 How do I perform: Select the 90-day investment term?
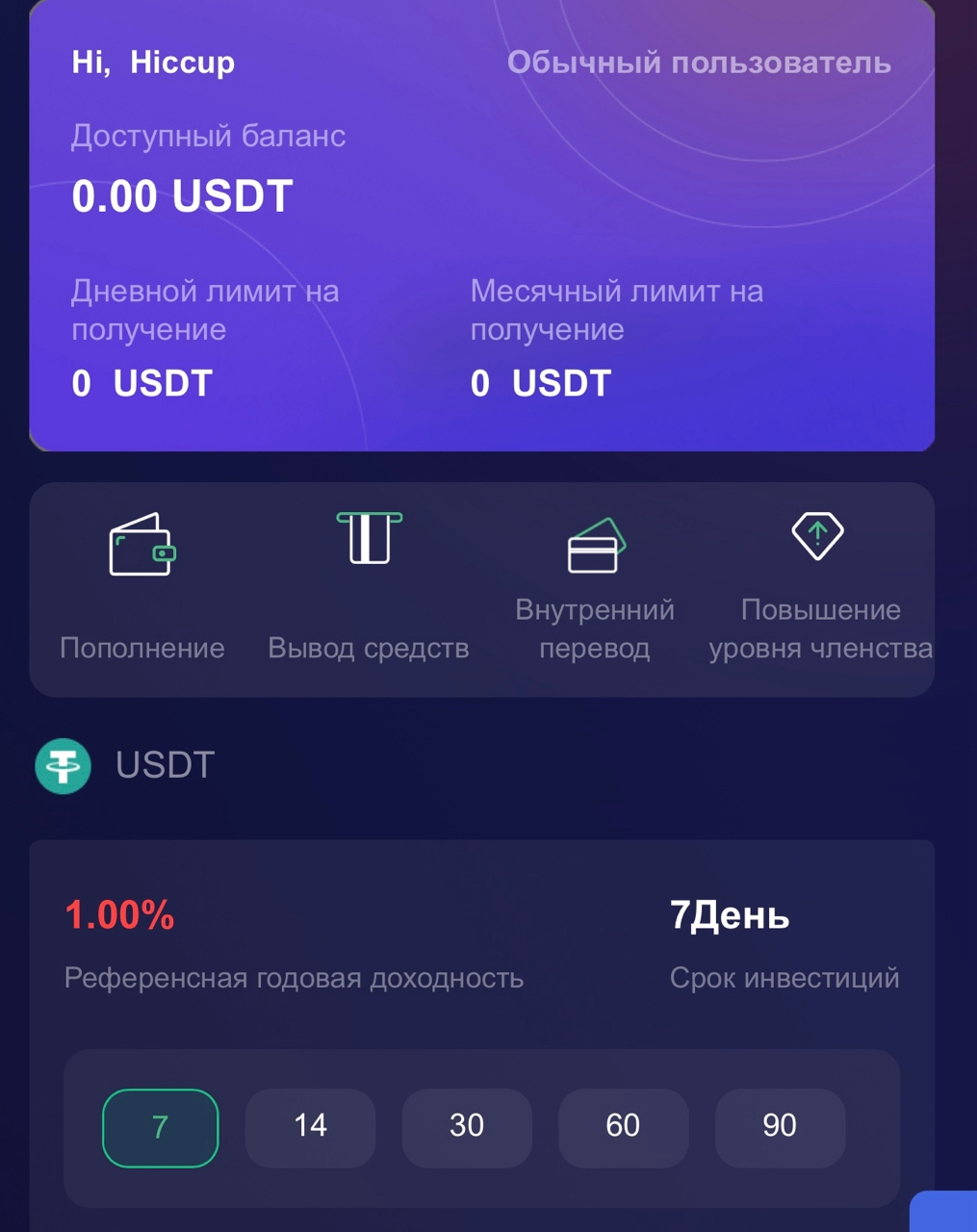point(780,1128)
